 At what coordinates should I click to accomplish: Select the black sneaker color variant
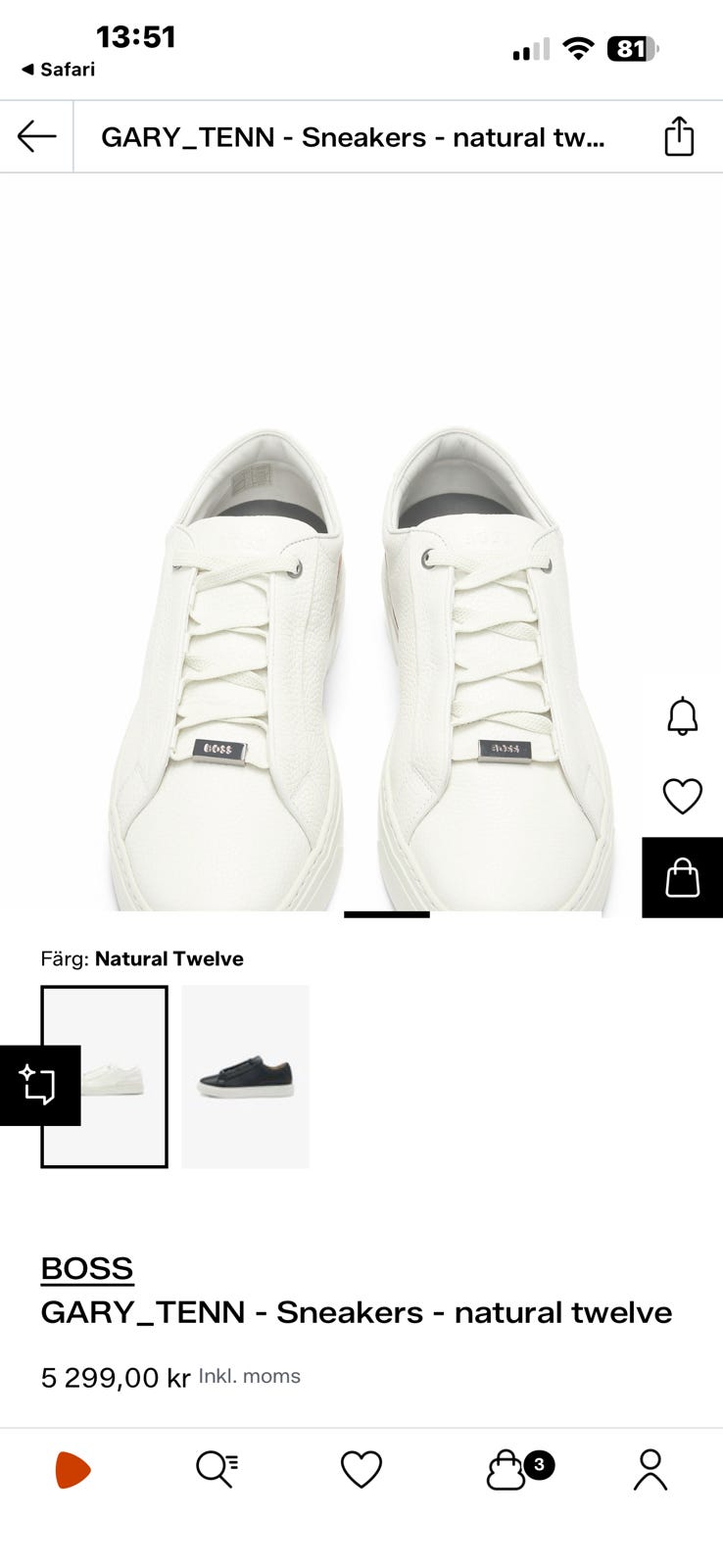pos(245,1076)
